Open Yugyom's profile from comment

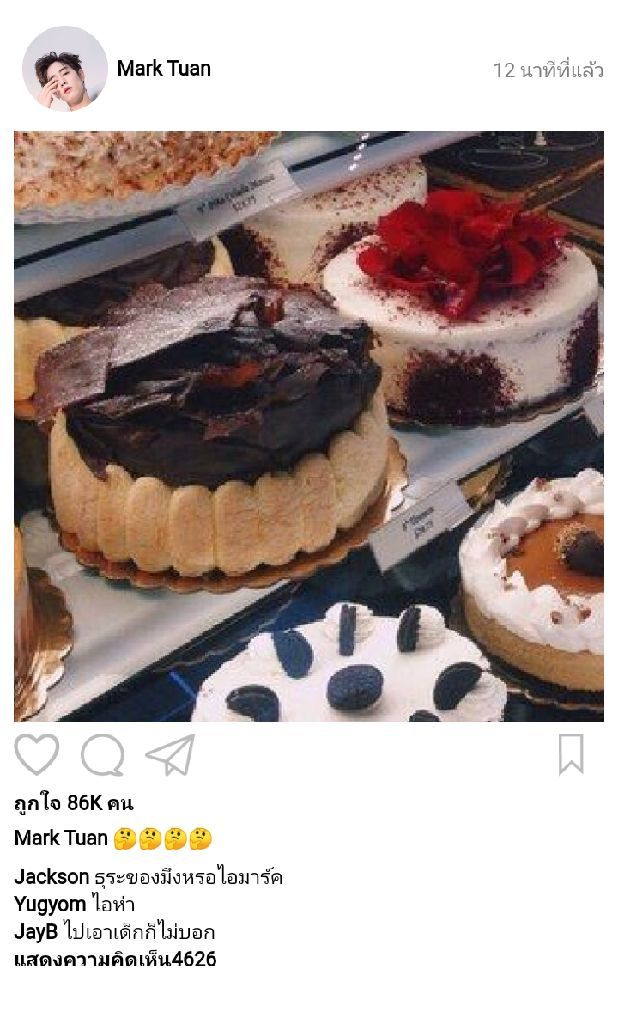pos(50,904)
